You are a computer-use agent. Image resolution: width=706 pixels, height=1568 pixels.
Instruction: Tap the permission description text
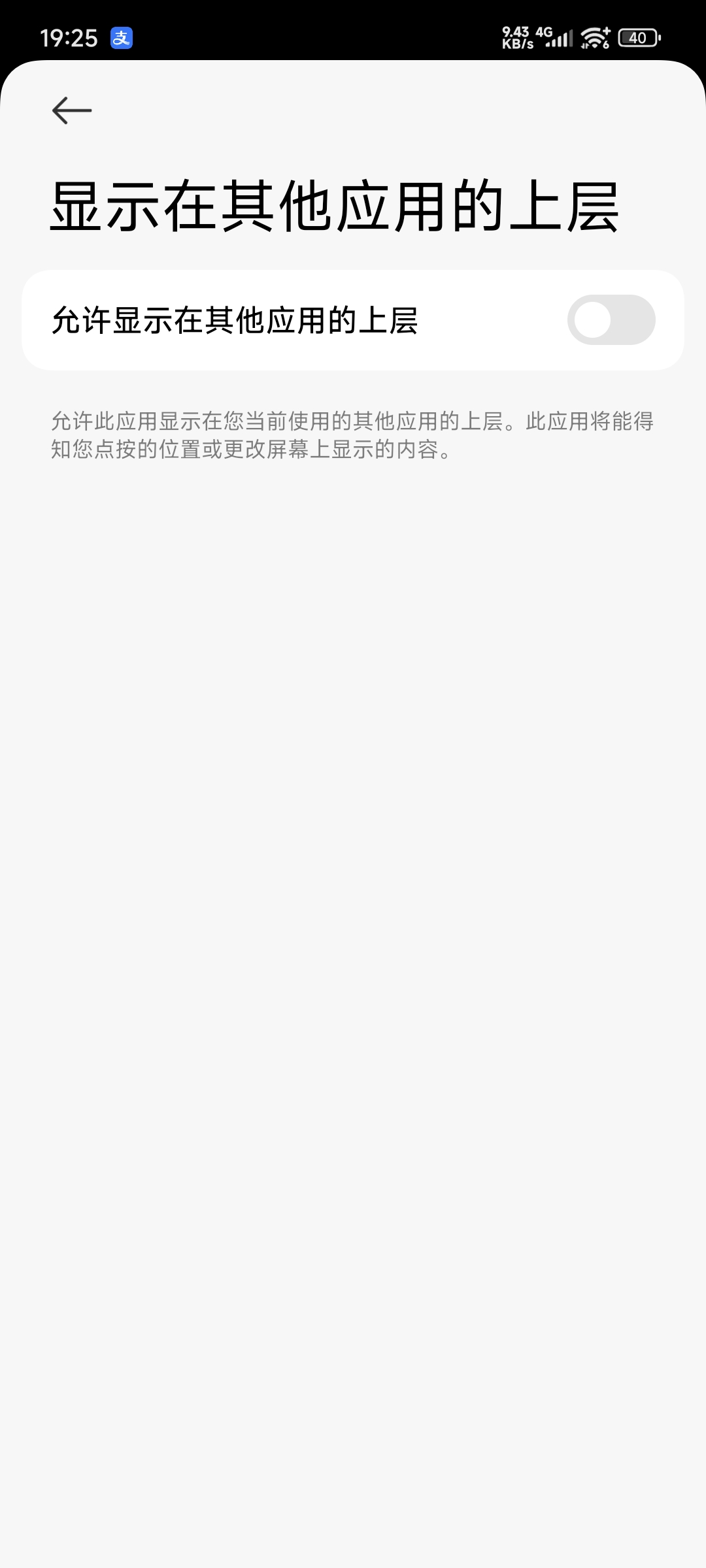pos(353,434)
